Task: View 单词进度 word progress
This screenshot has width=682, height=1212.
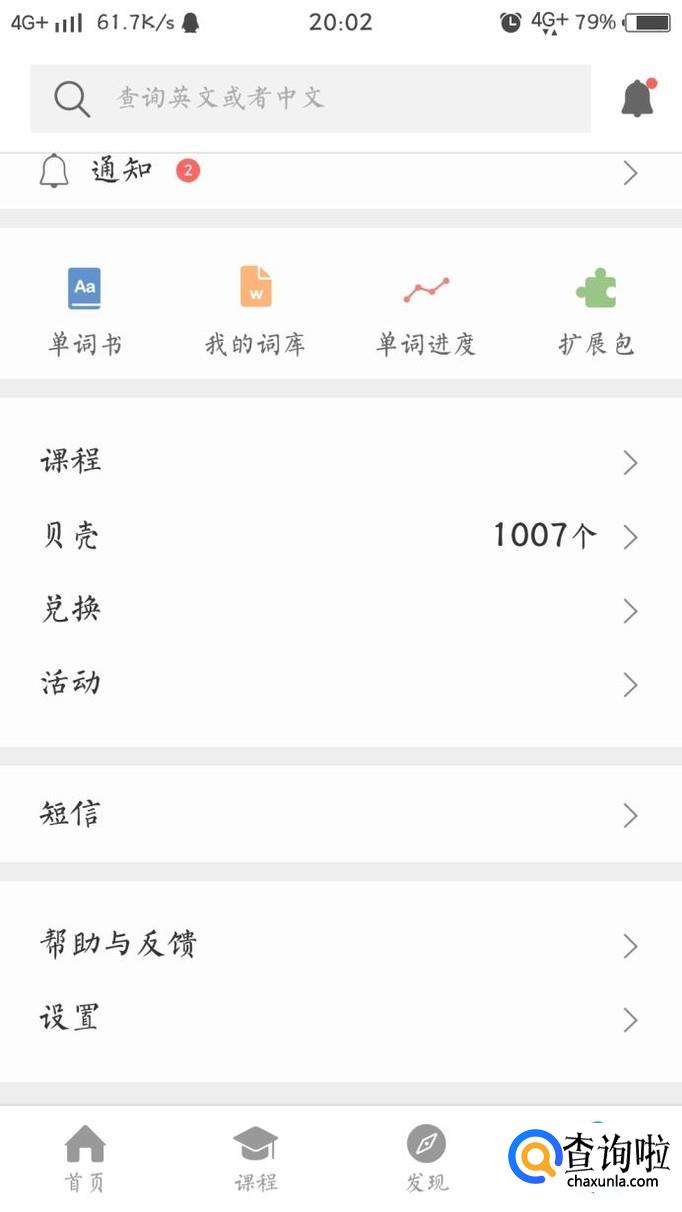Action: coord(426,312)
